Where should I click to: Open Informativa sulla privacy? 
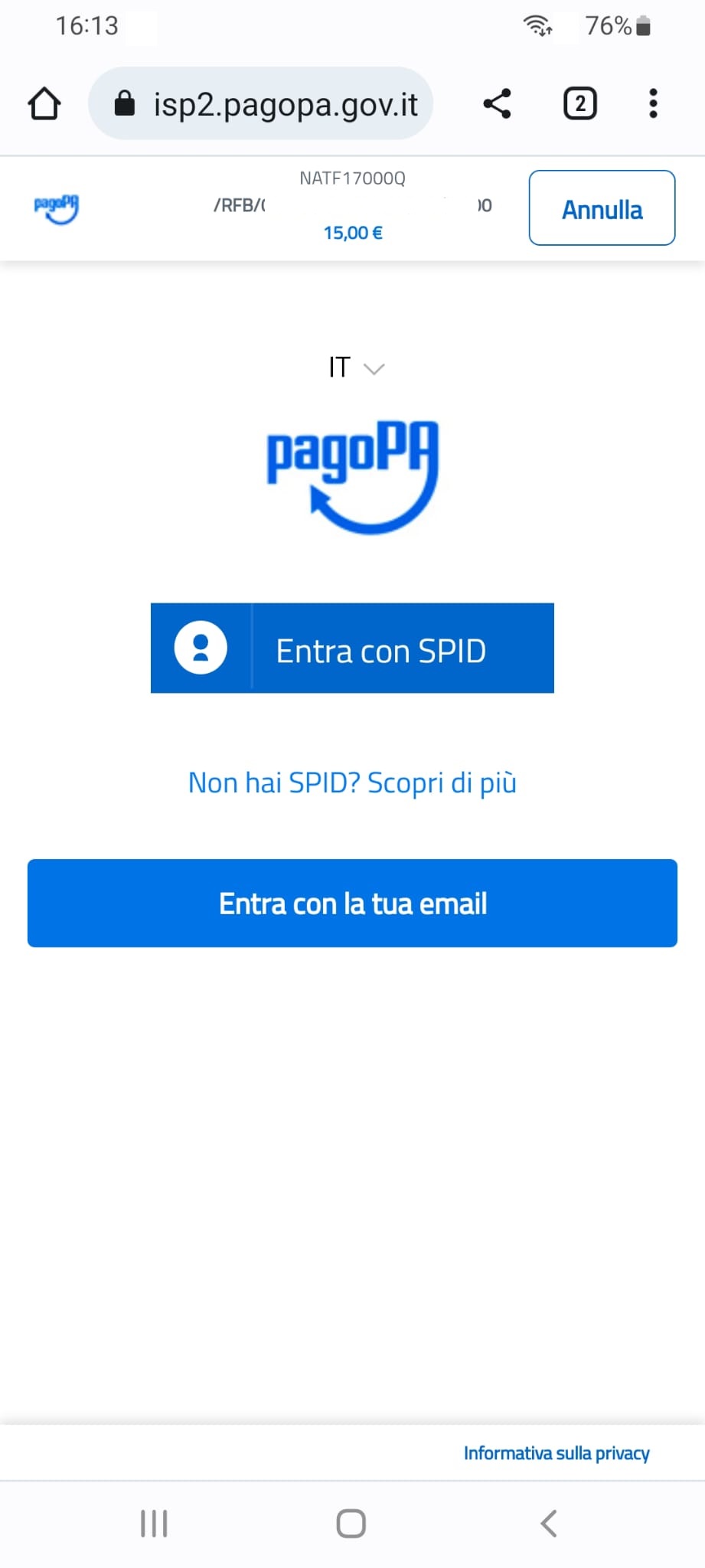(x=556, y=1453)
